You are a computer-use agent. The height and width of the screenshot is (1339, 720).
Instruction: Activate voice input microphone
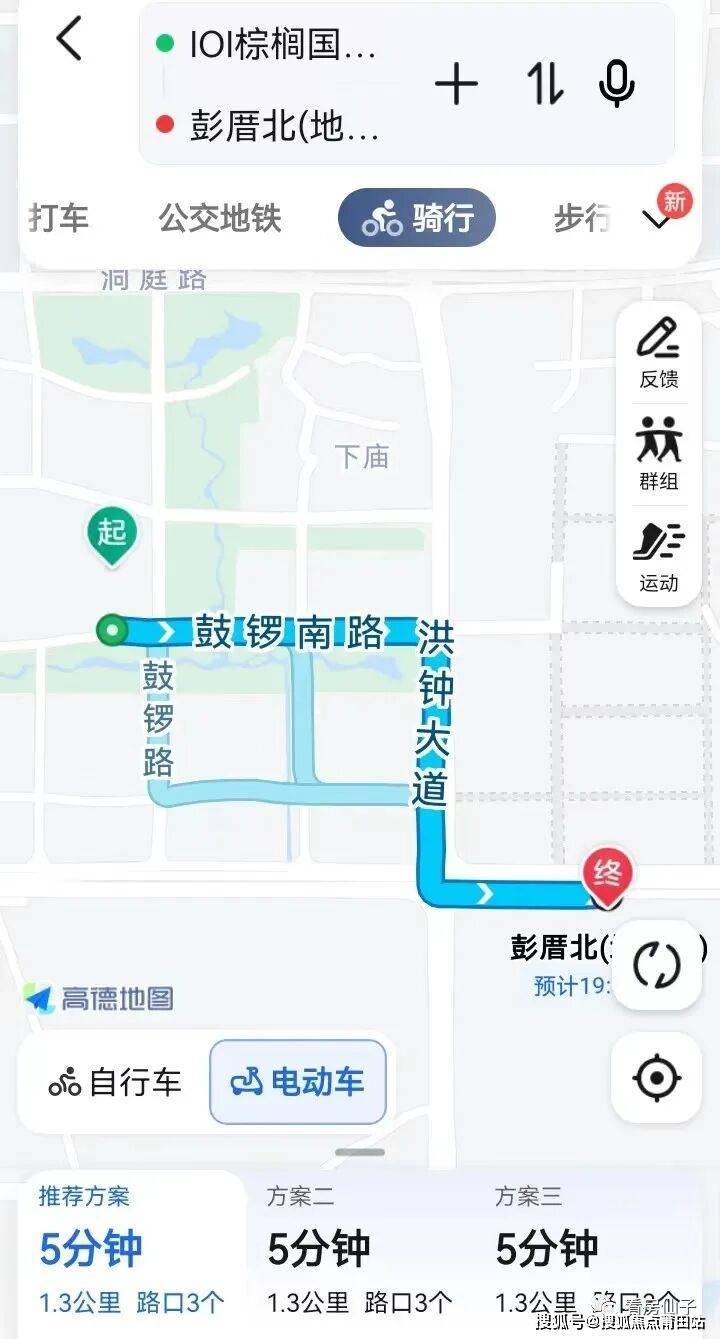(616, 84)
